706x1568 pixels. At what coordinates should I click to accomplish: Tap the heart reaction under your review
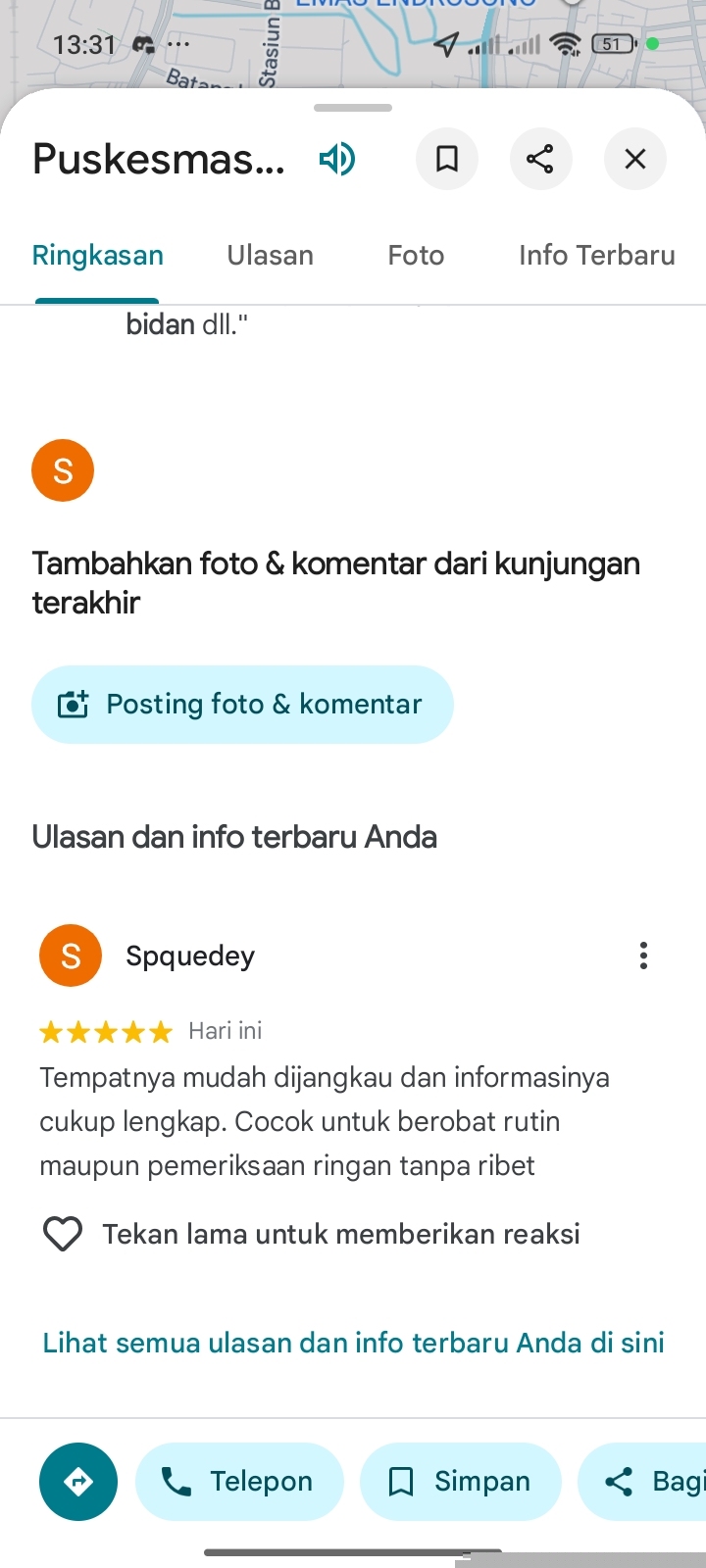tap(63, 1234)
